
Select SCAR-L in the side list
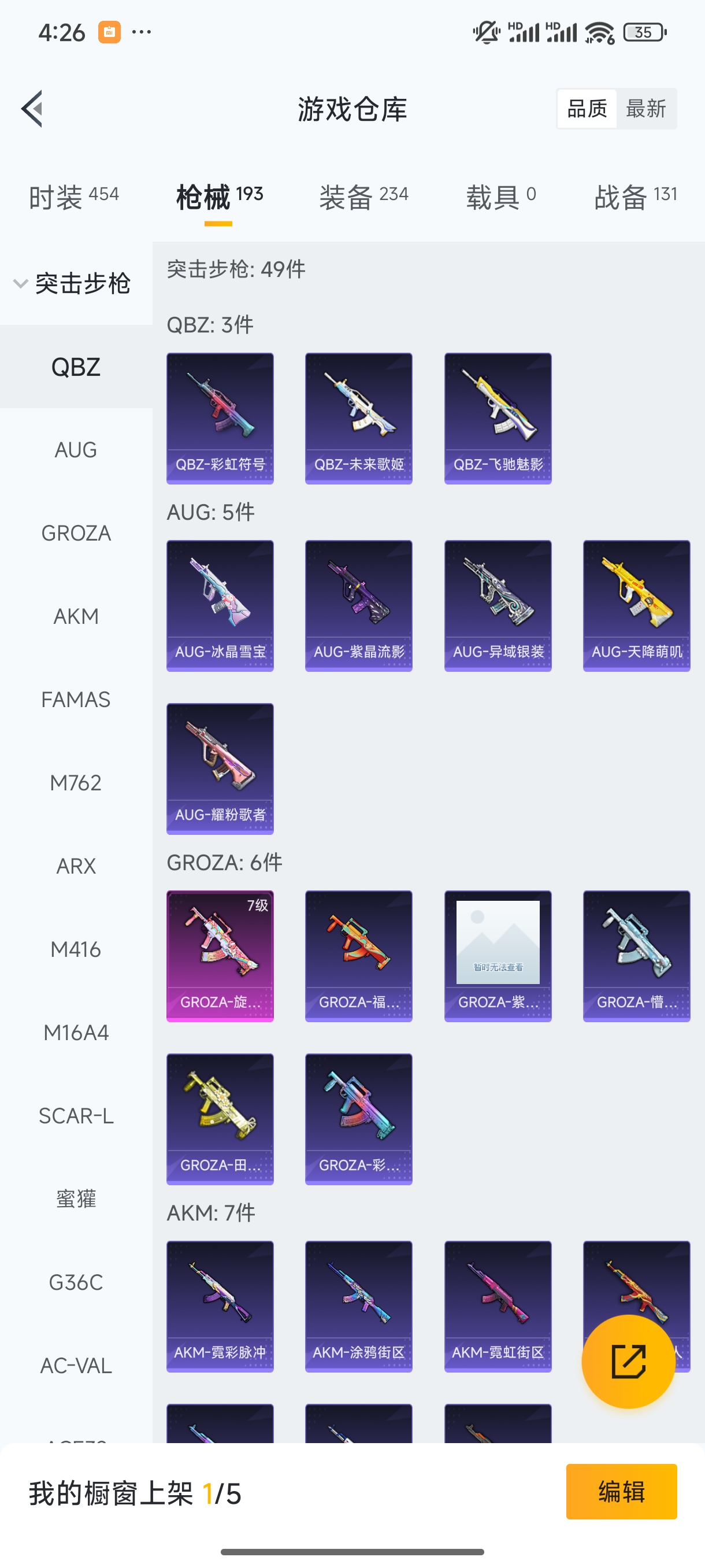point(76,1116)
